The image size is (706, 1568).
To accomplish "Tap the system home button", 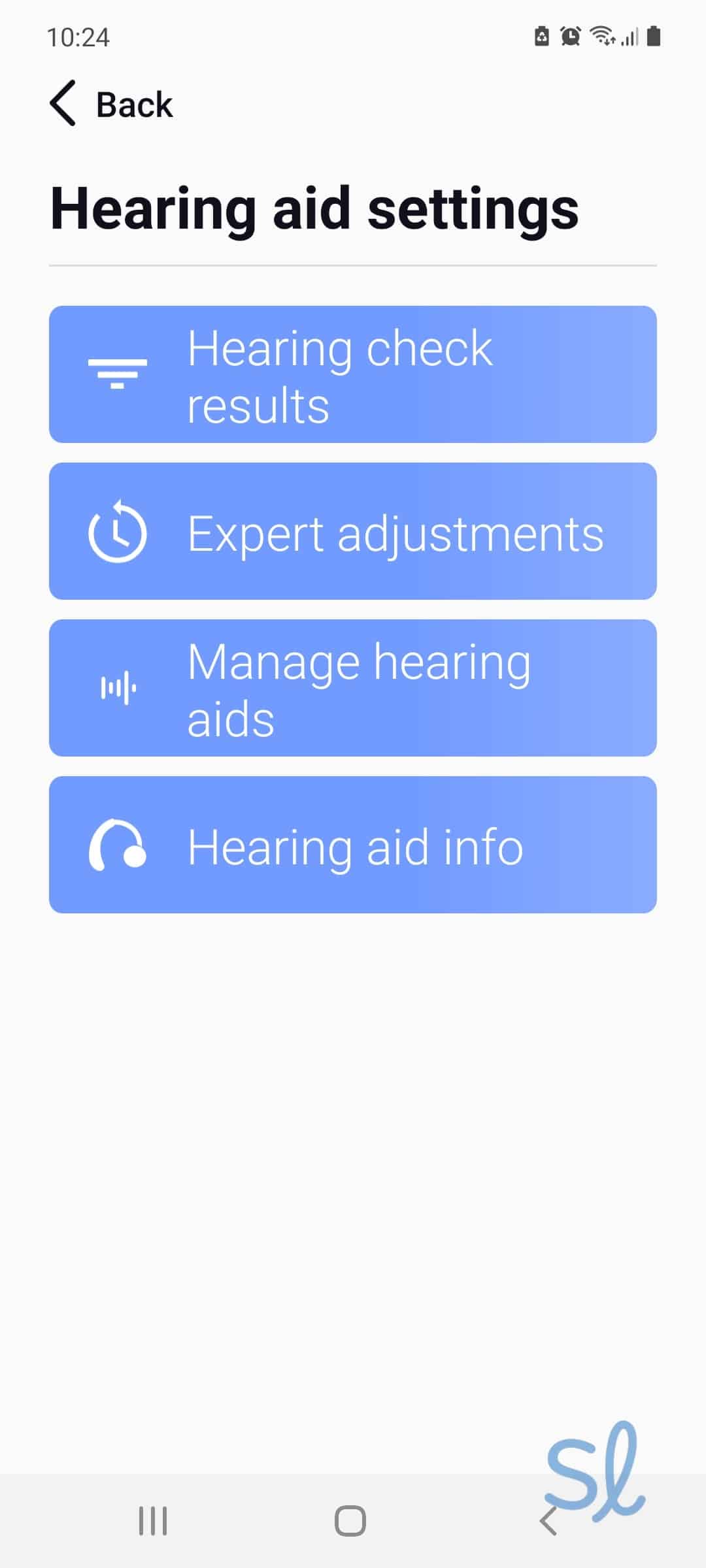I will click(x=350, y=1520).
